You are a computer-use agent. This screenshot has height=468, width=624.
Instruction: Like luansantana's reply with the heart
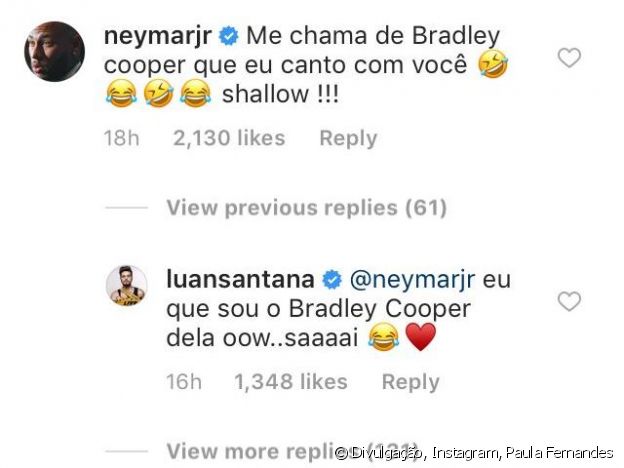(568, 301)
